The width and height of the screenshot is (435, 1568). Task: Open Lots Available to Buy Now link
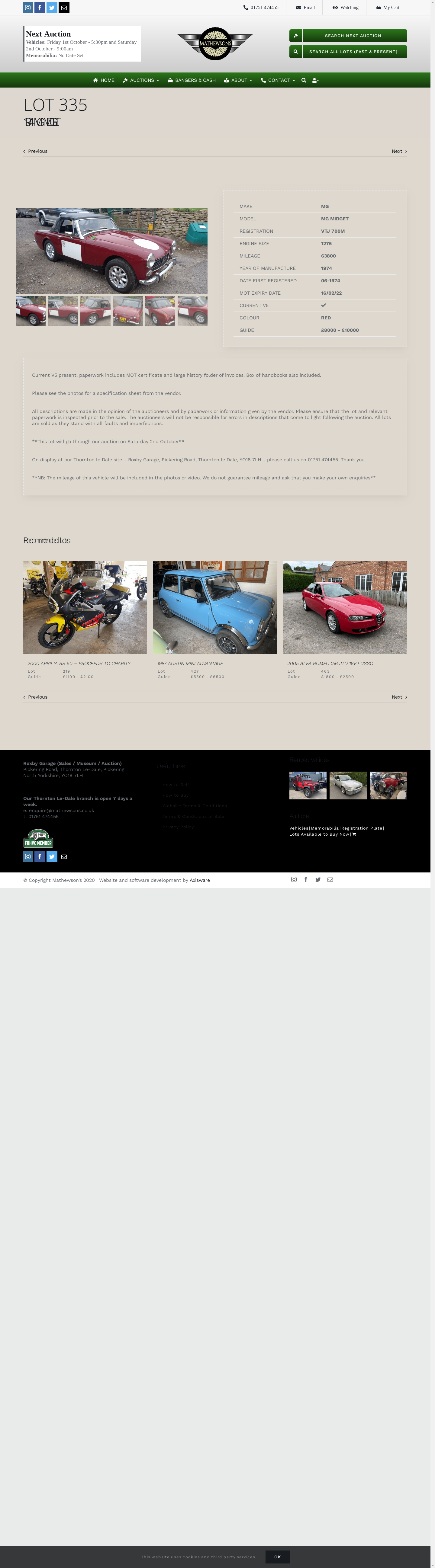pos(319,834)
